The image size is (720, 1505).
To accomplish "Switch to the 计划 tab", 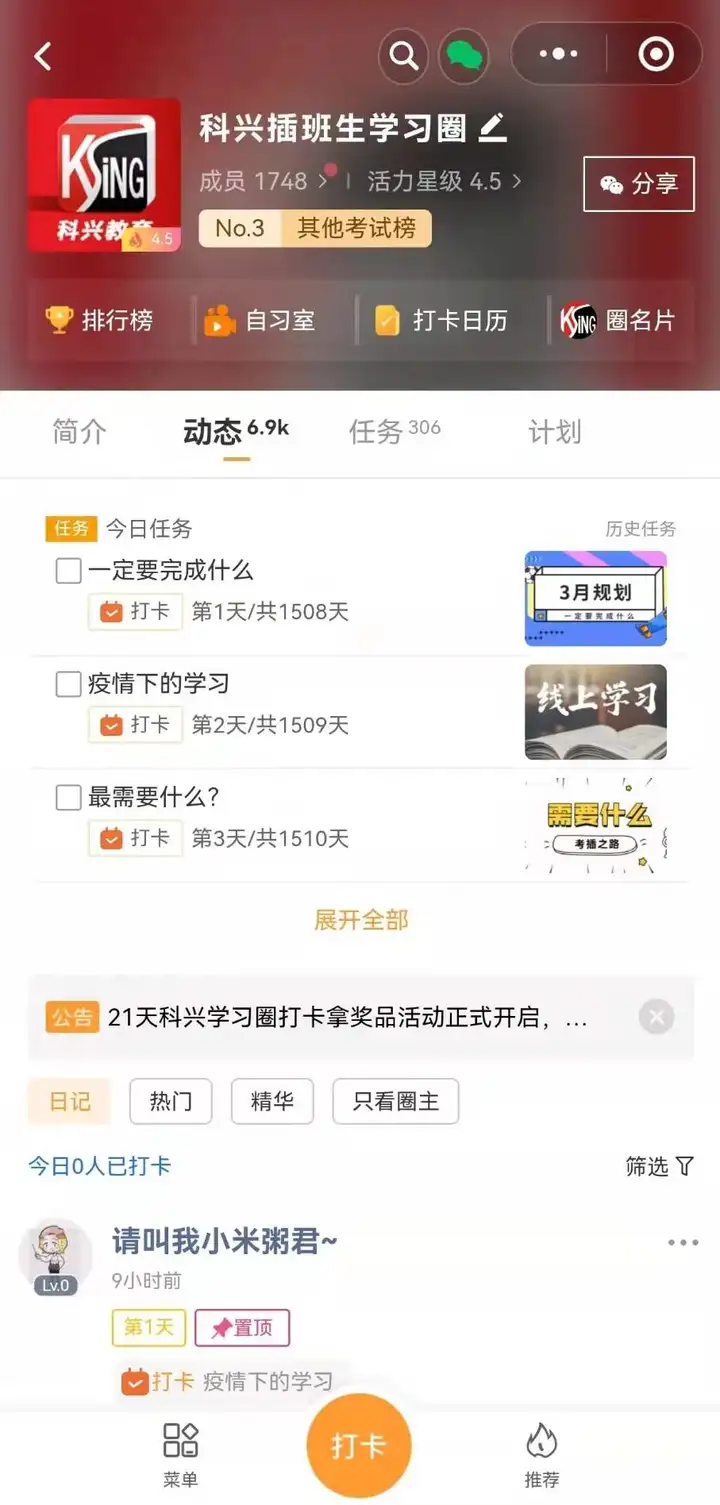I will (554, 432).
